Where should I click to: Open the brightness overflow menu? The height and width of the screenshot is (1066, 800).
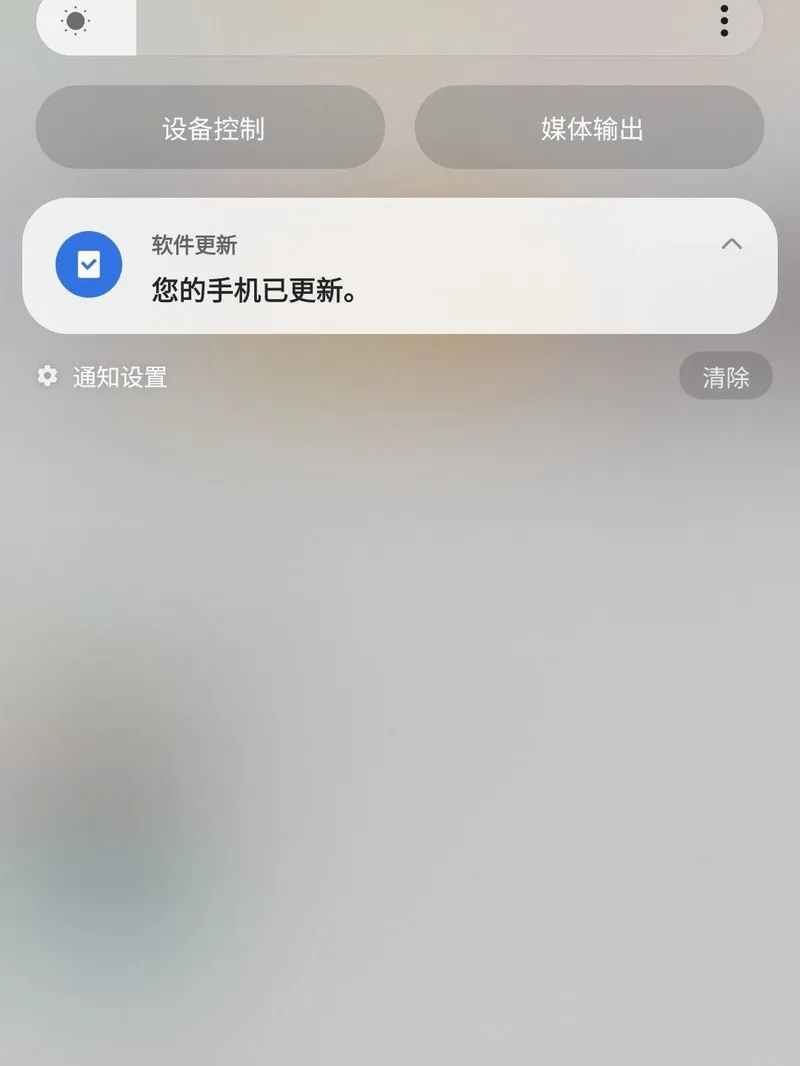point(724,21)
